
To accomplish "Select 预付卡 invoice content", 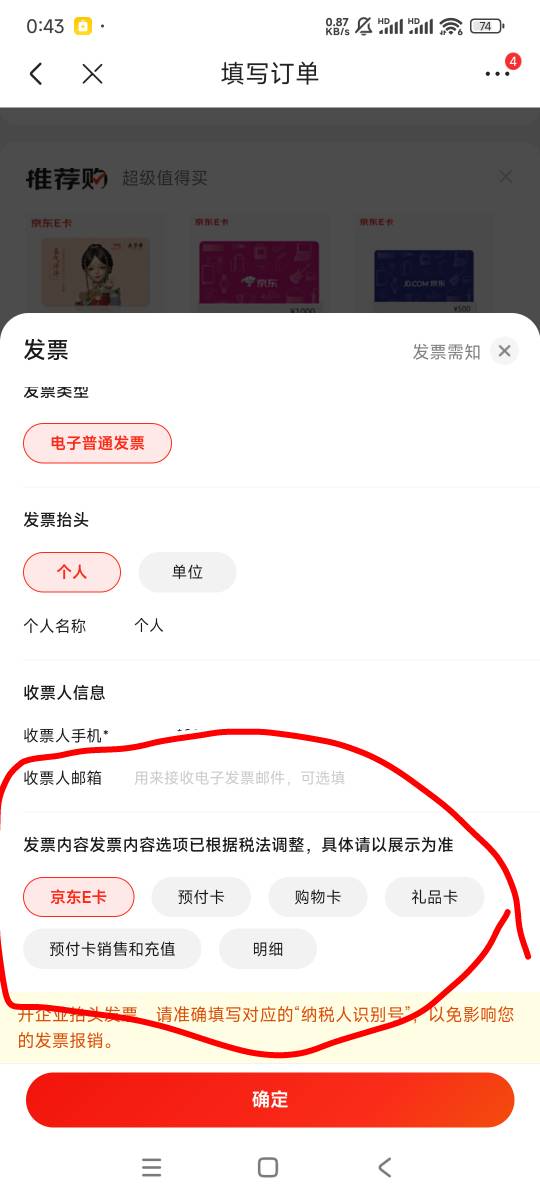I will 201,897.
